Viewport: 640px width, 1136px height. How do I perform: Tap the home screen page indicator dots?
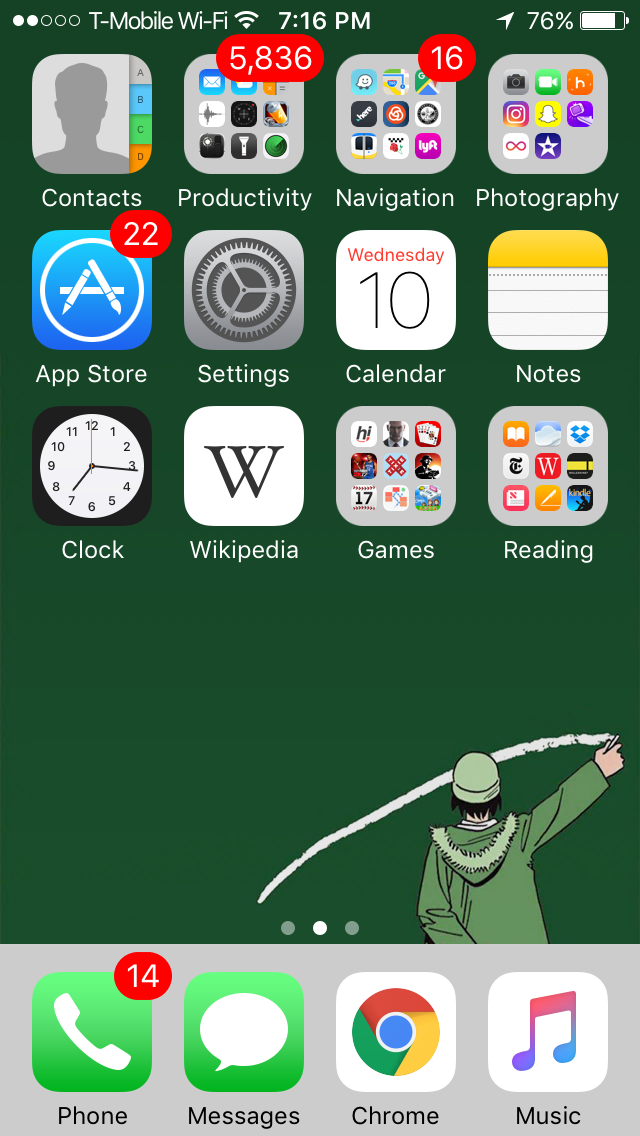[x=320, y=928]
